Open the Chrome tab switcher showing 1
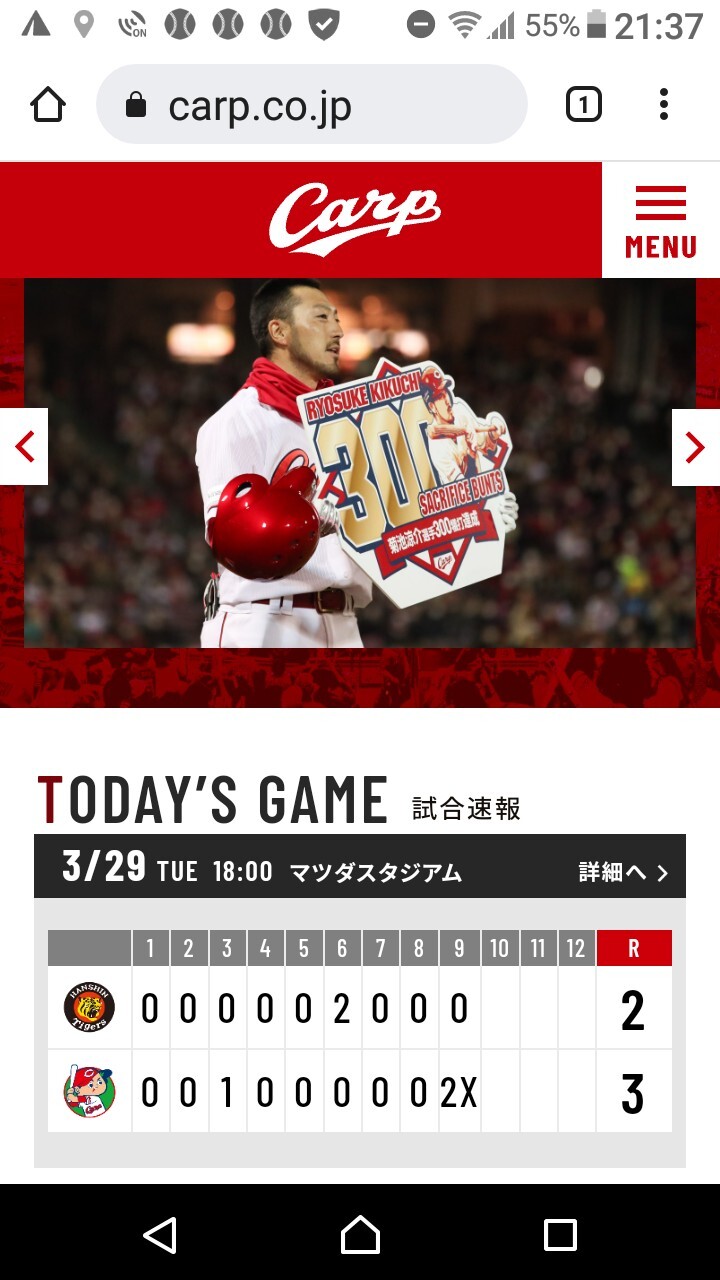The image size is (720, 1280). point(585,103)
